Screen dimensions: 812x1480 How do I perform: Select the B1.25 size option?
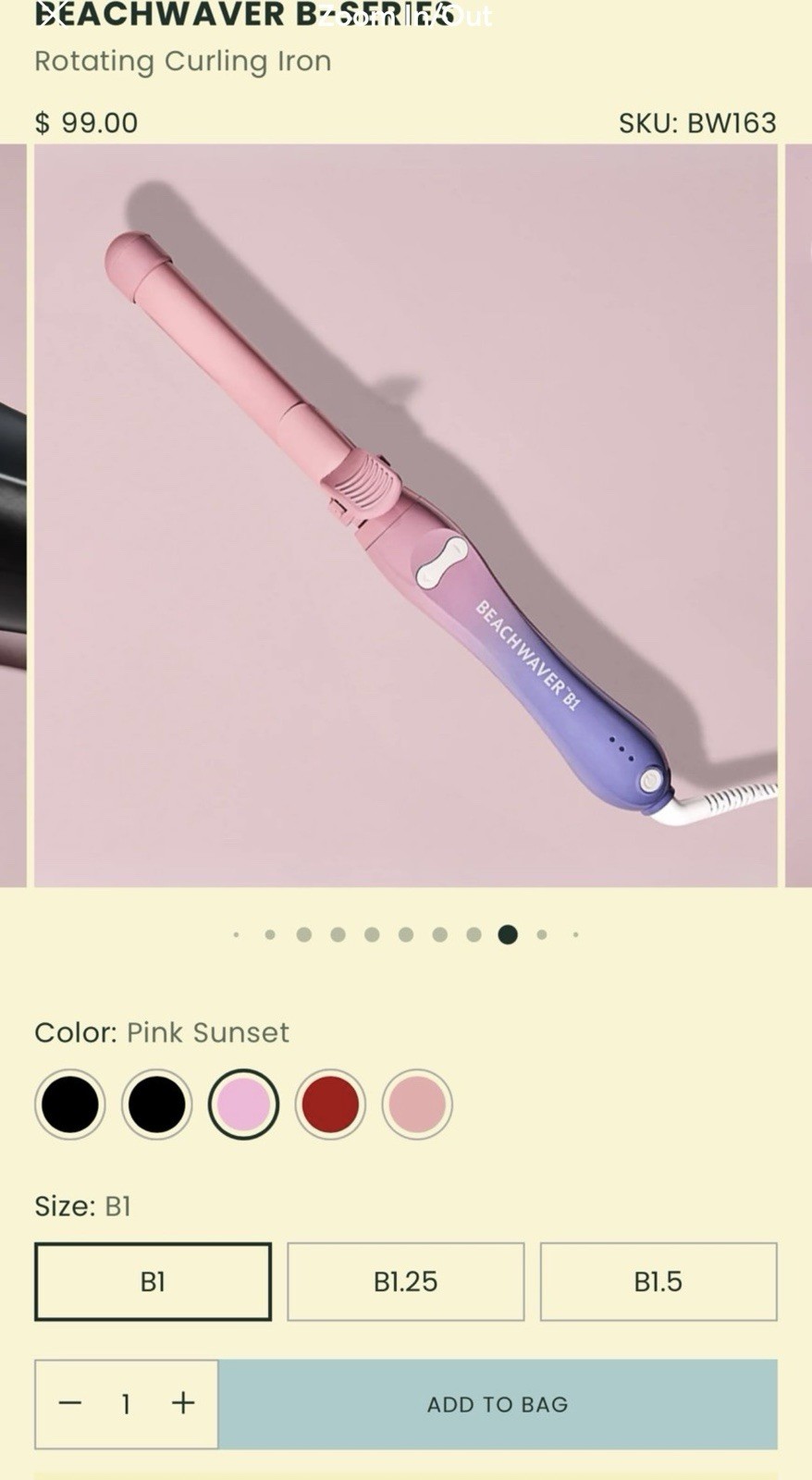click(x=405, y=1281)
